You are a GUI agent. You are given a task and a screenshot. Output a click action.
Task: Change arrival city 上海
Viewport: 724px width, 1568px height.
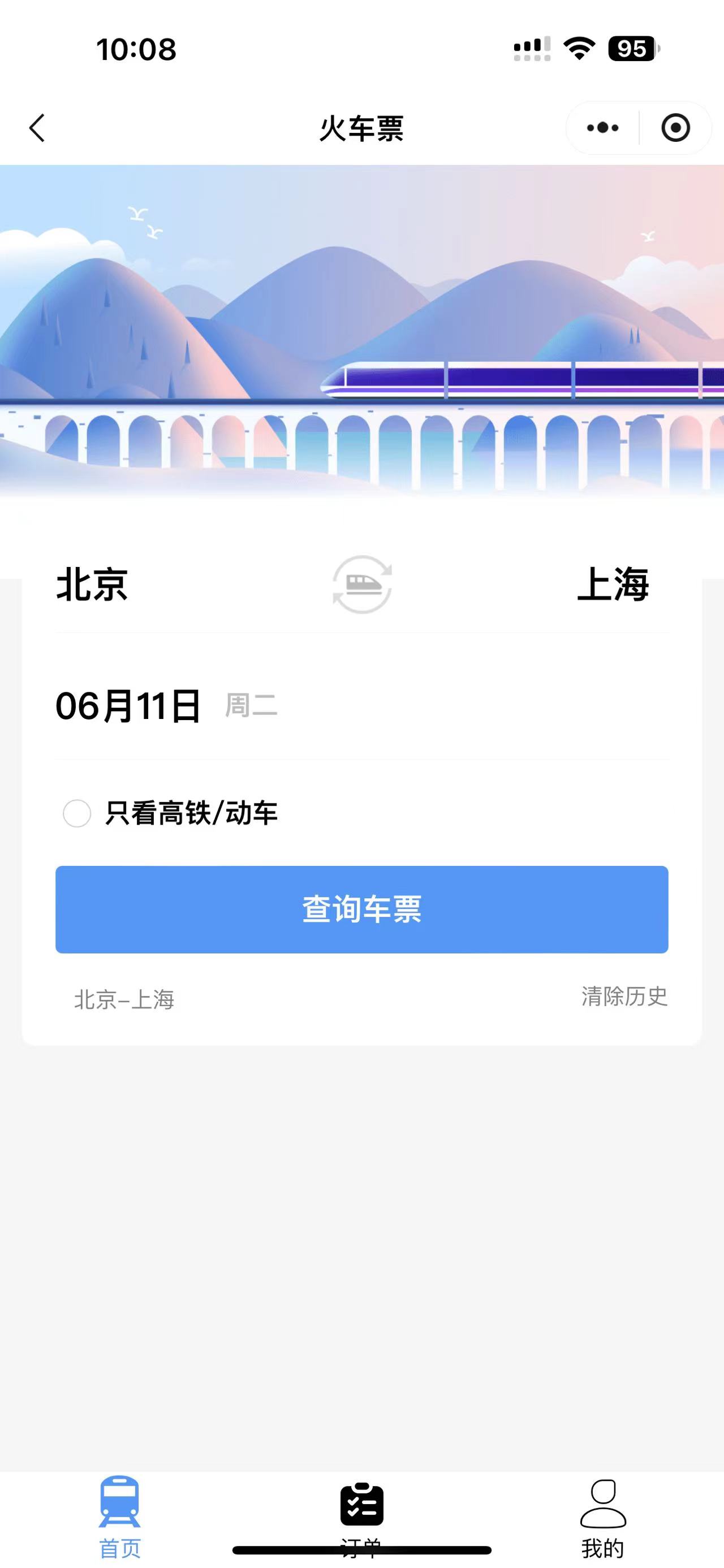click(613, 584)
